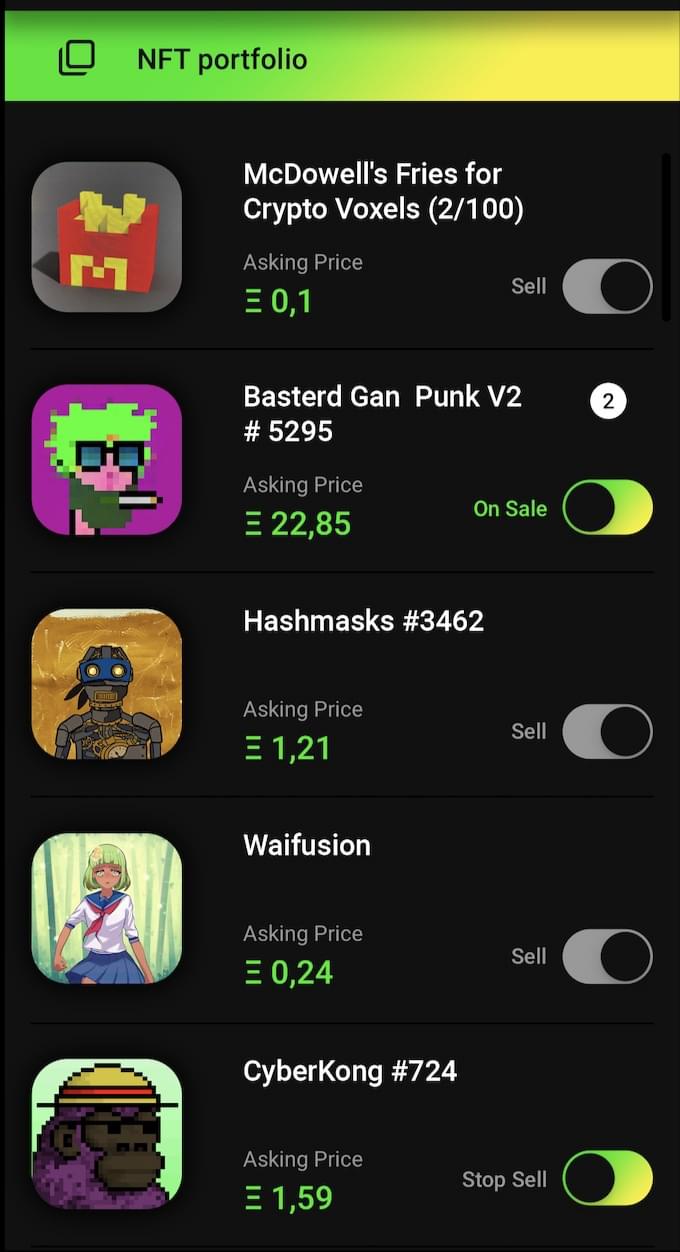Screen dimensions: 680x1252
Task: Open Basterd Gan Punk V2 #5295 image
Action: (x=107, y=460)
